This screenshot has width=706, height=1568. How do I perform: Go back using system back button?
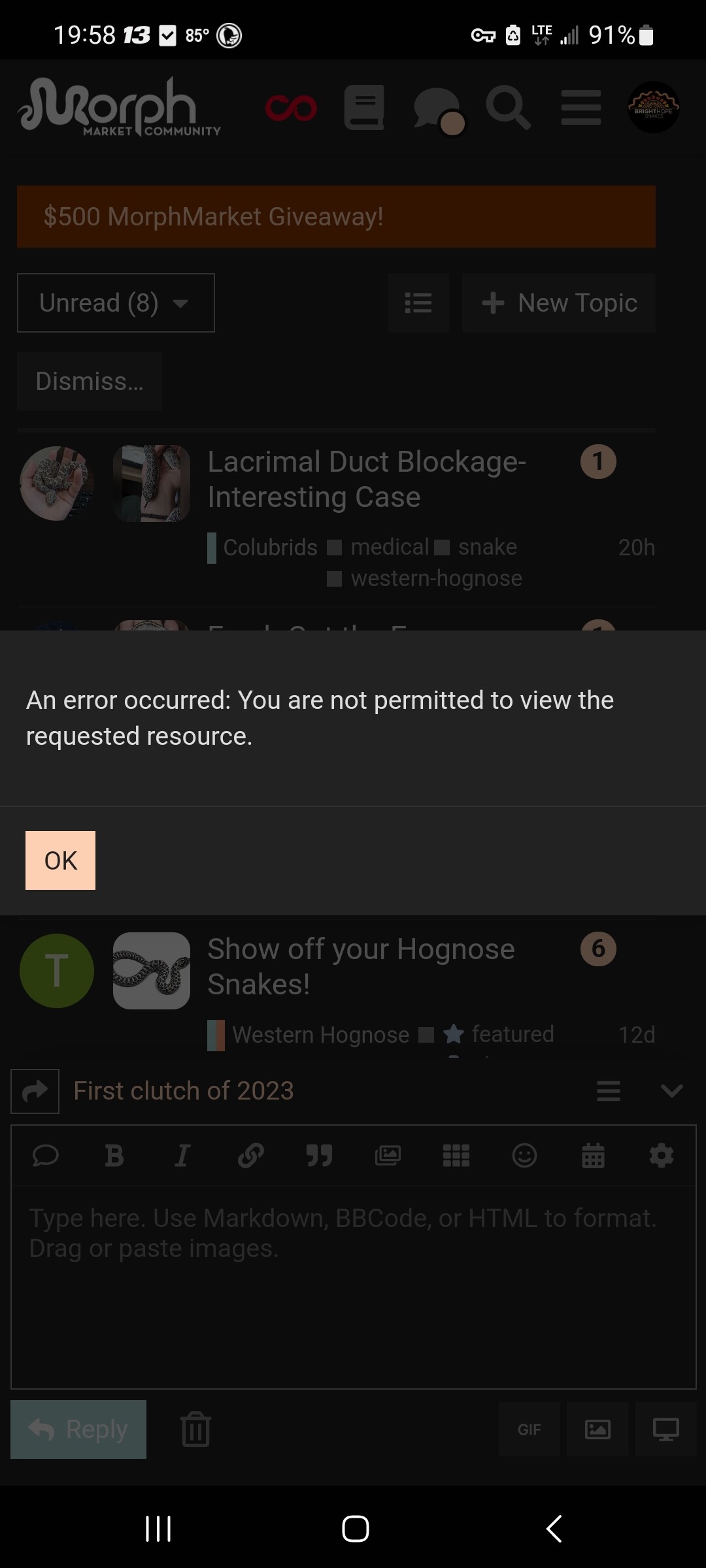(x=554, y=1528)
